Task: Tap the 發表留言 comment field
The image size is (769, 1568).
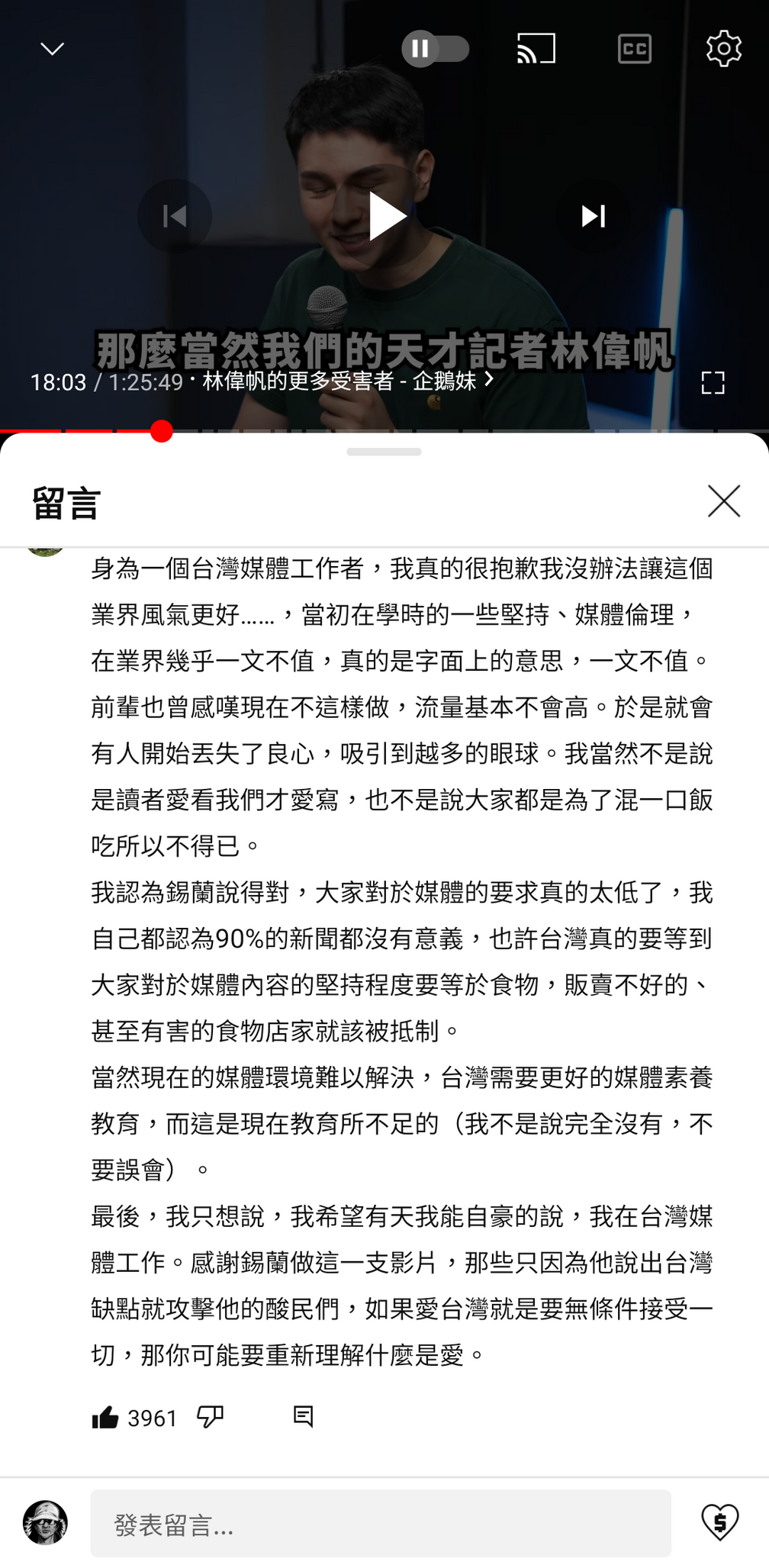Action: point(381,1524)
